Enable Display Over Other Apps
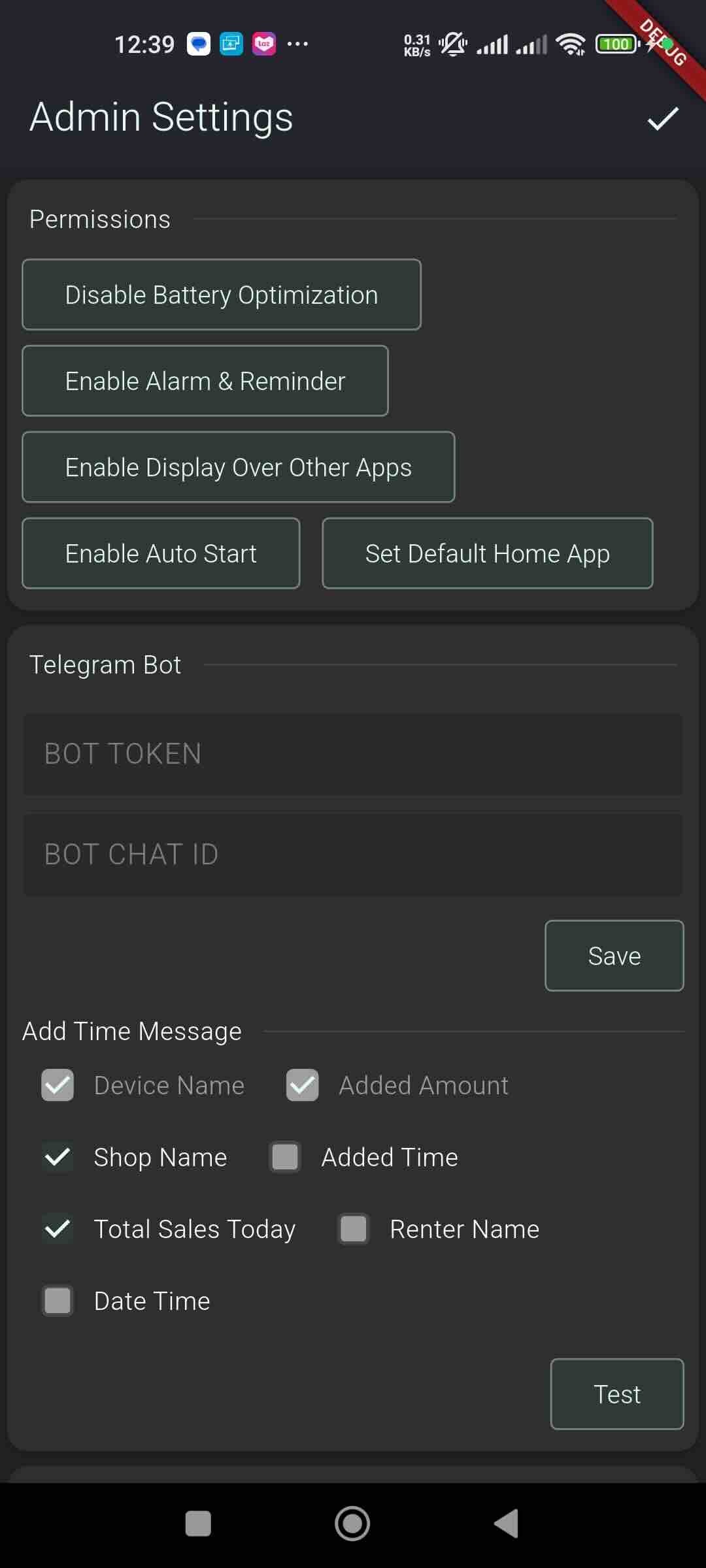Screen dimensions: 706x1568 tap(239, 467)
